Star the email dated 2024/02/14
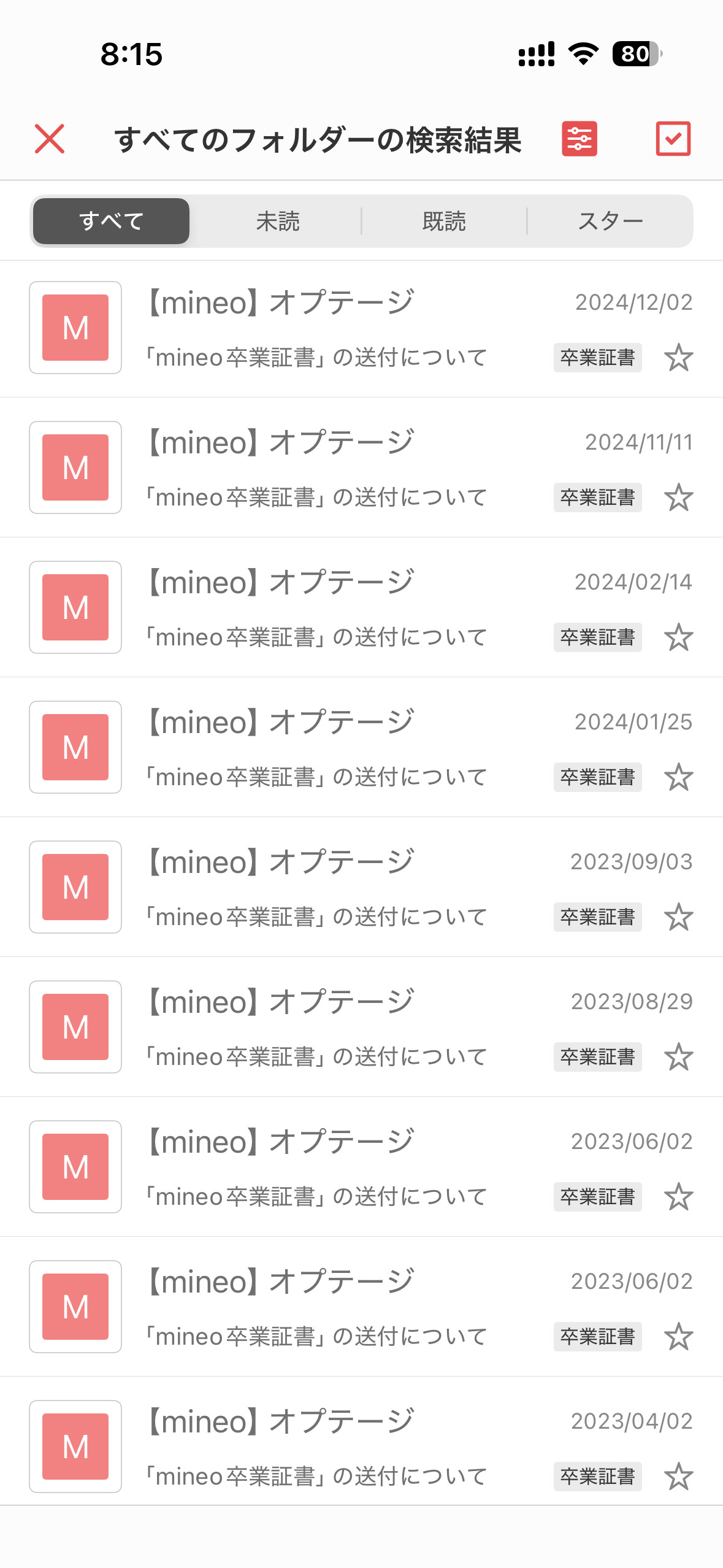Viewport: 723px width, 1568px height. point(678,637)
